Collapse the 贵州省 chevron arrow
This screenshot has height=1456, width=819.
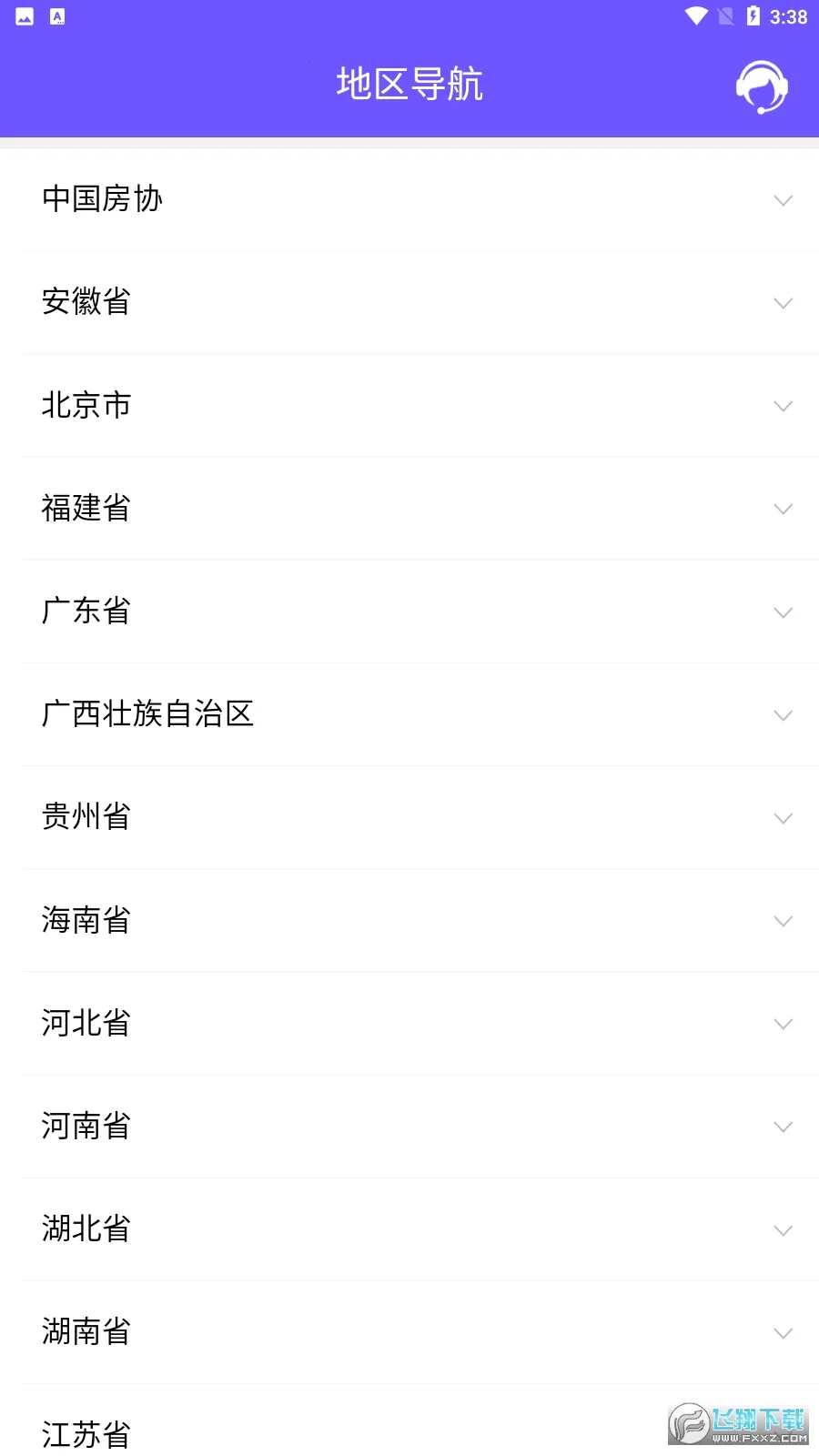(784, 817)
